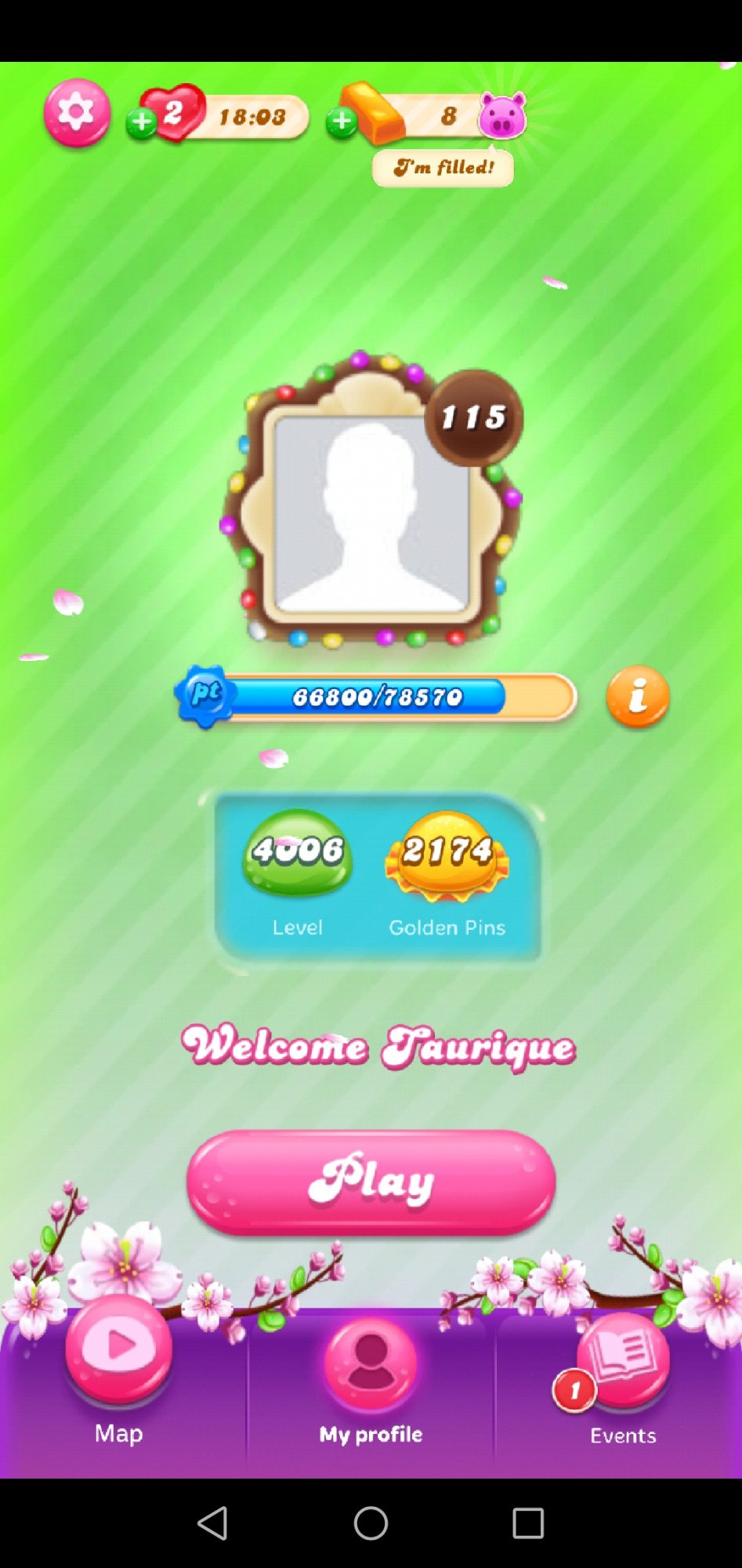The image size is (742, 1568).
Task: Open the settings gear
Action: 77,113
